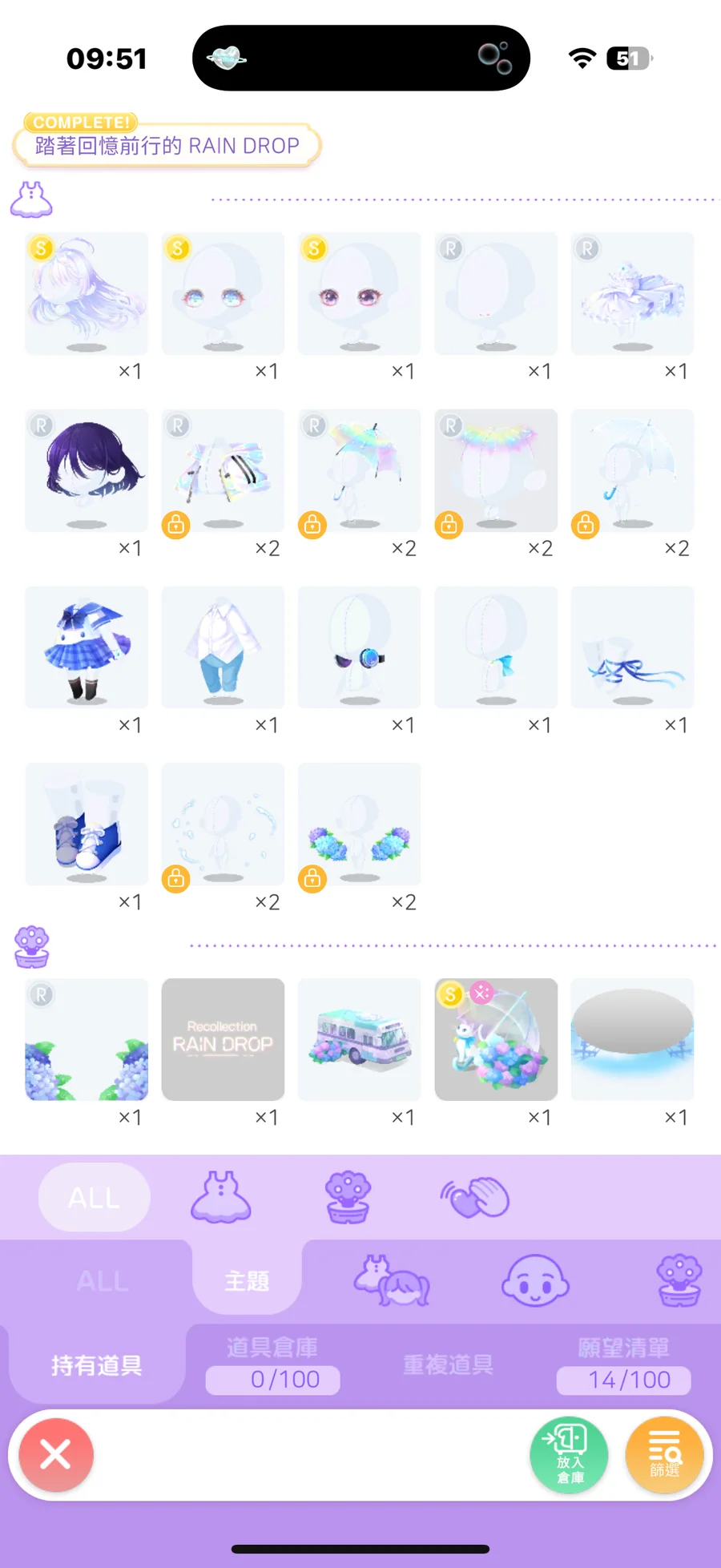Filter by dress fashion category icon
This screenshot has height=1568, width=721.
pyautogui.click(x=221, y=1197)
